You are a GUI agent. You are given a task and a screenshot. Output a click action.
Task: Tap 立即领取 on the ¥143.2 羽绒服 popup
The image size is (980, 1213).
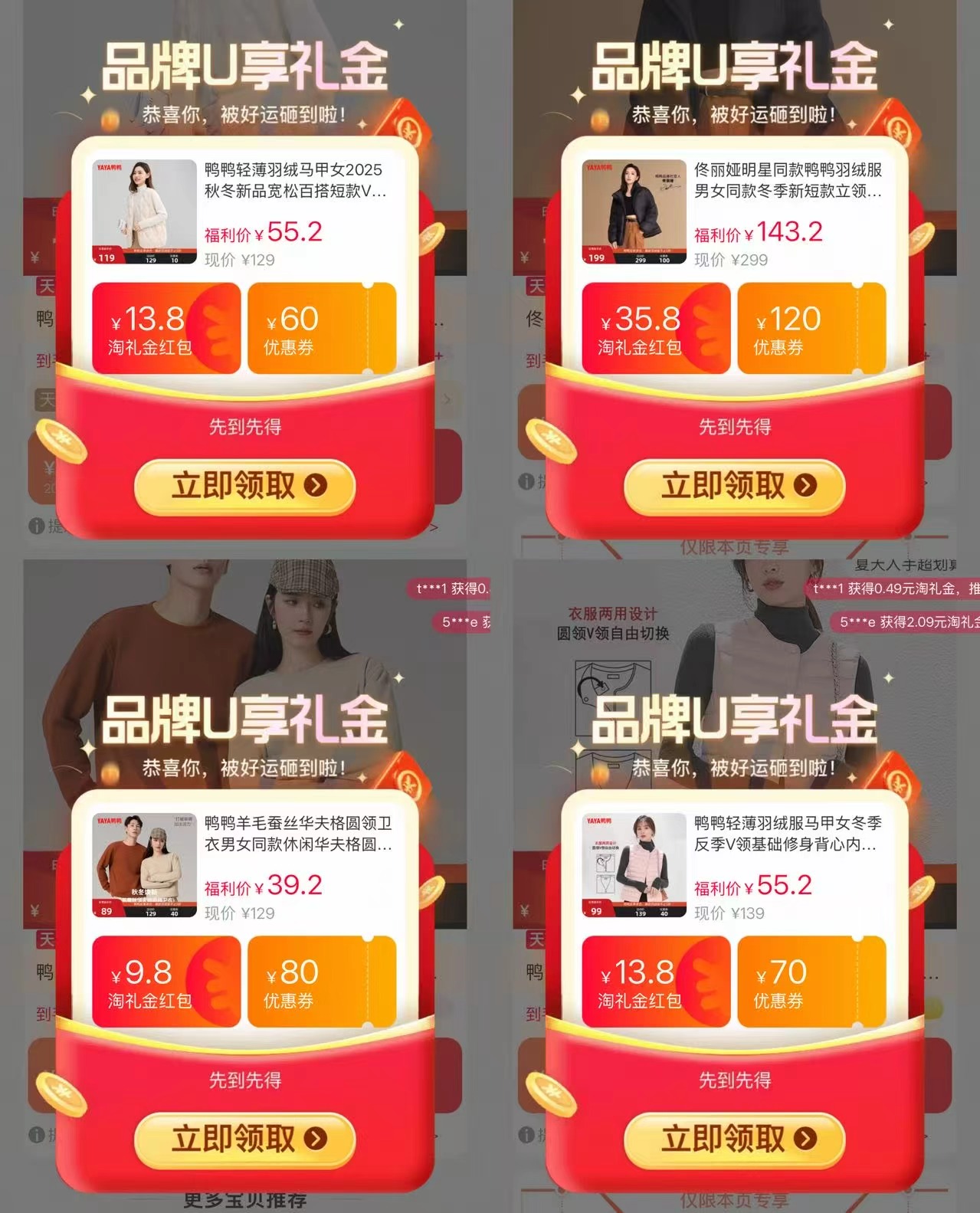(x=734, y=485)
